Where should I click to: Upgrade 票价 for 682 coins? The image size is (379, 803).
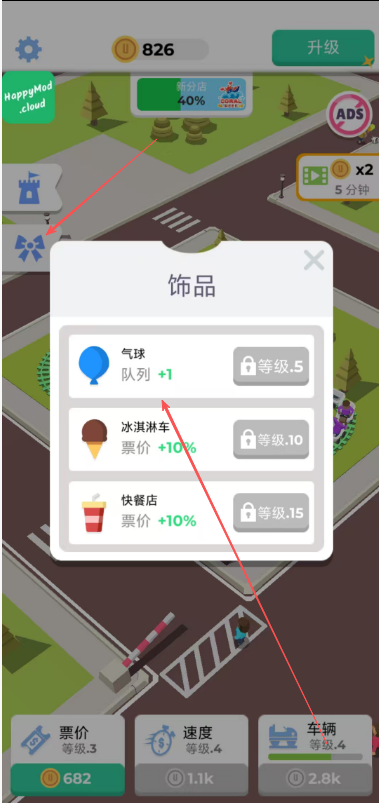coord(68,779)
